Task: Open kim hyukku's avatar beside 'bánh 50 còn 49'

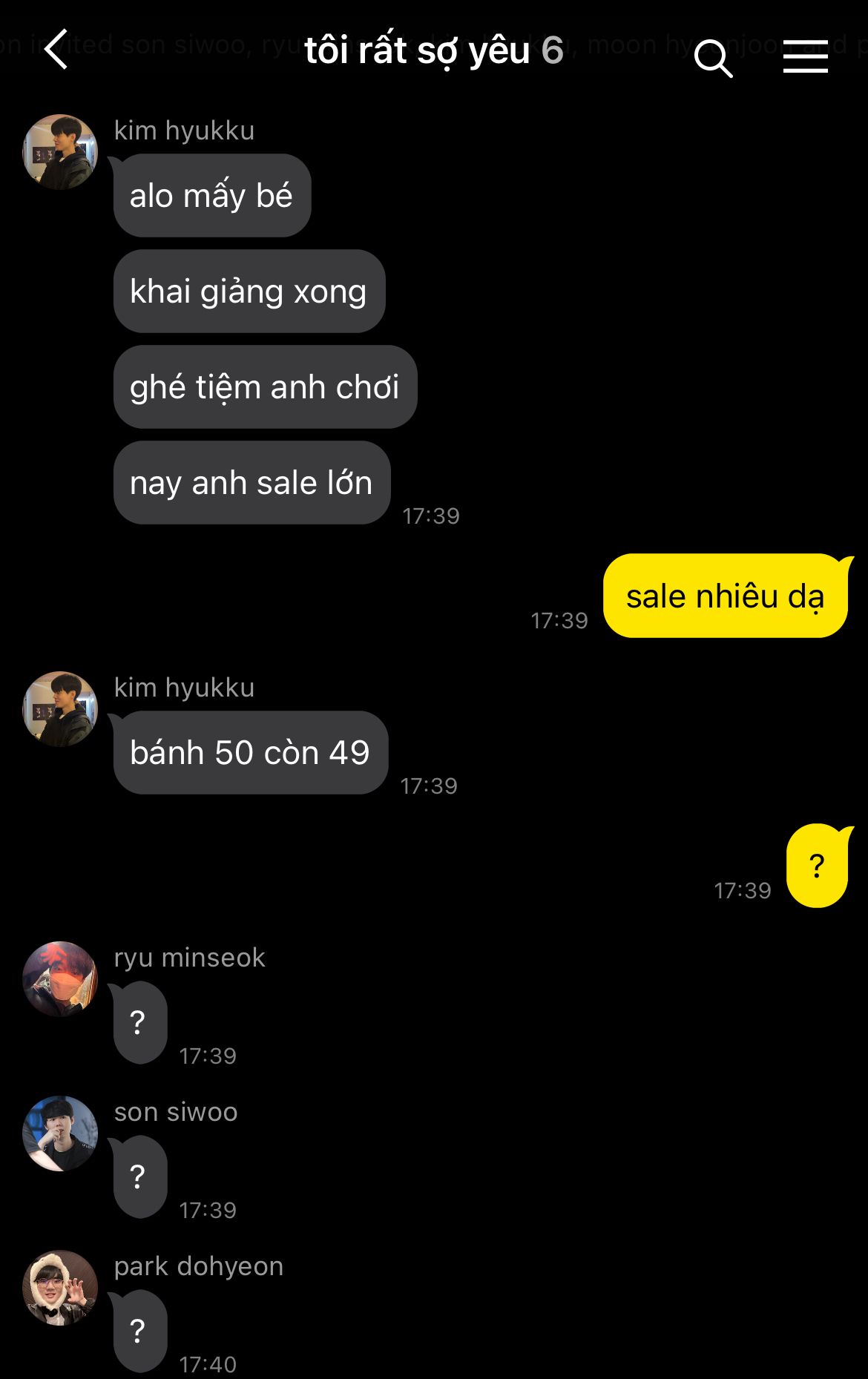Action: pyautogui.click(x=60, y=709)
